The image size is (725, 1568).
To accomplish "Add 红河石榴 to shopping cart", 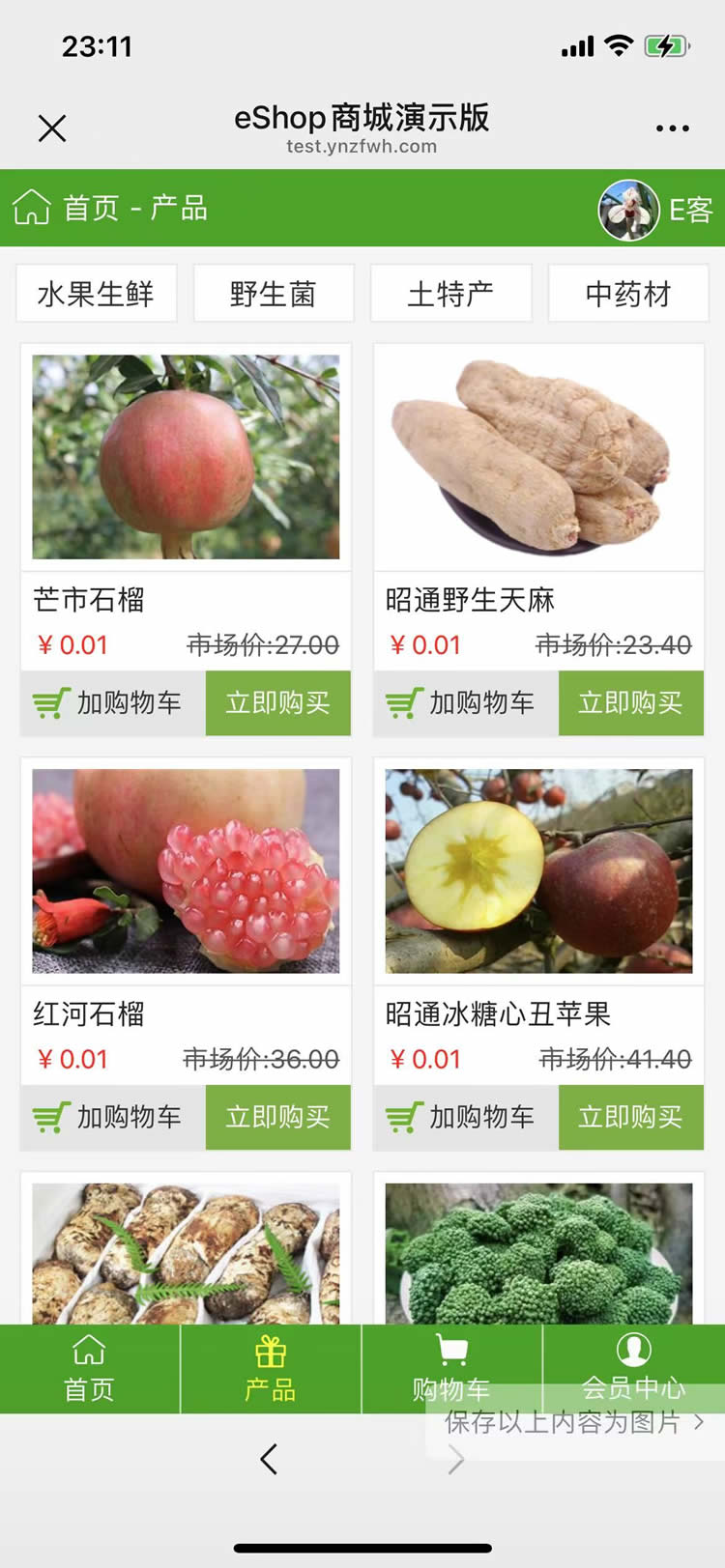I will (x=113, y=1118).
